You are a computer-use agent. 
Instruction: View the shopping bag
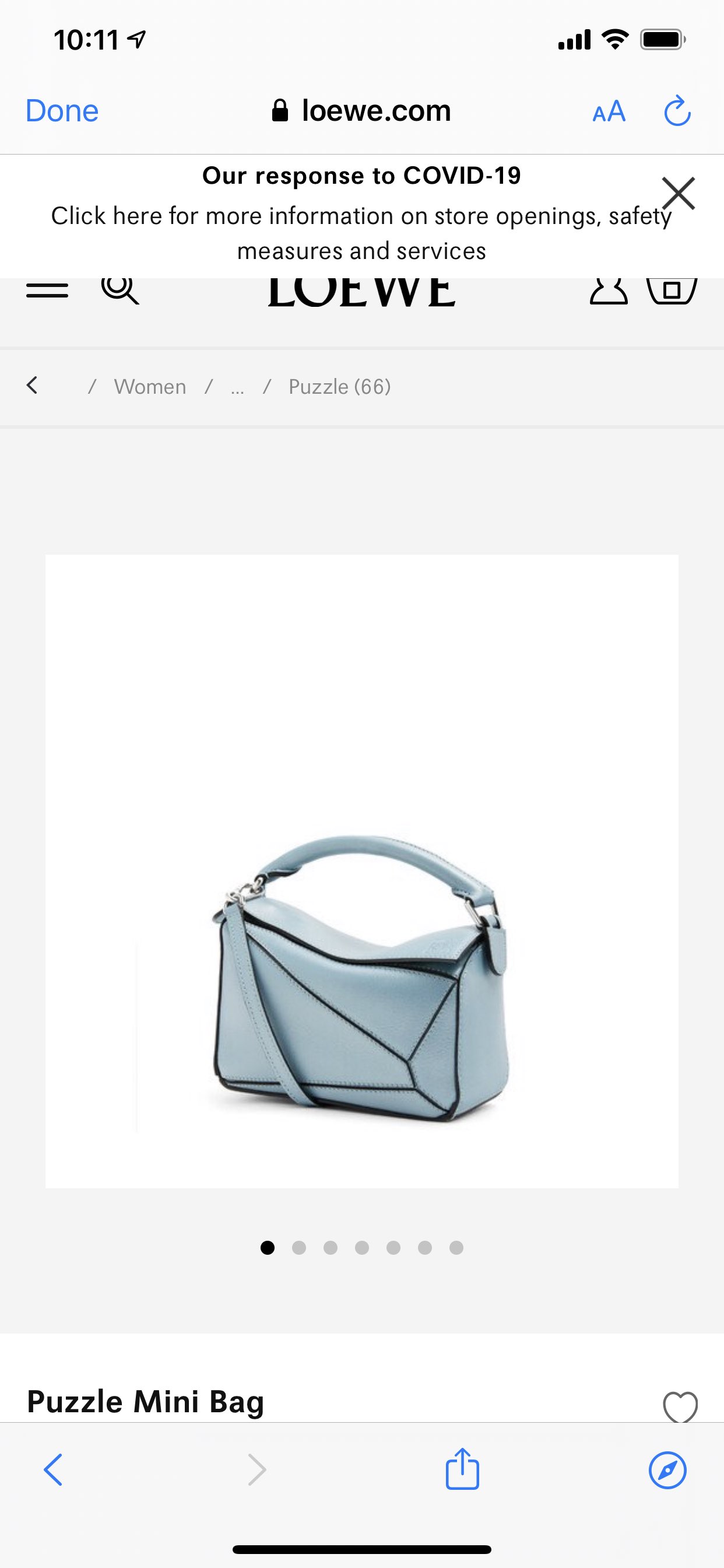tap(671, 290)
